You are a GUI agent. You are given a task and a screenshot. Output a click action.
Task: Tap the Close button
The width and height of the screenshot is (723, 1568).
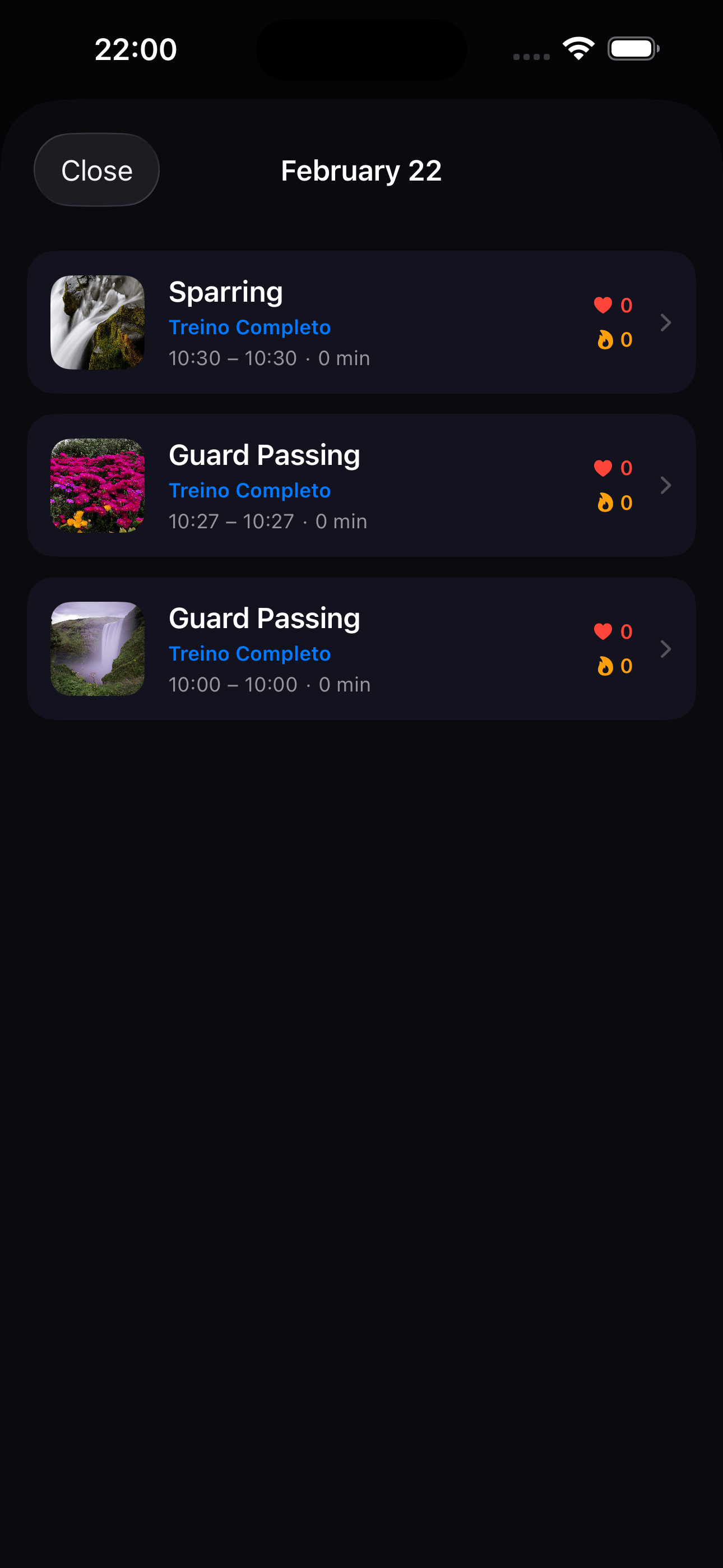click(96, 170)
